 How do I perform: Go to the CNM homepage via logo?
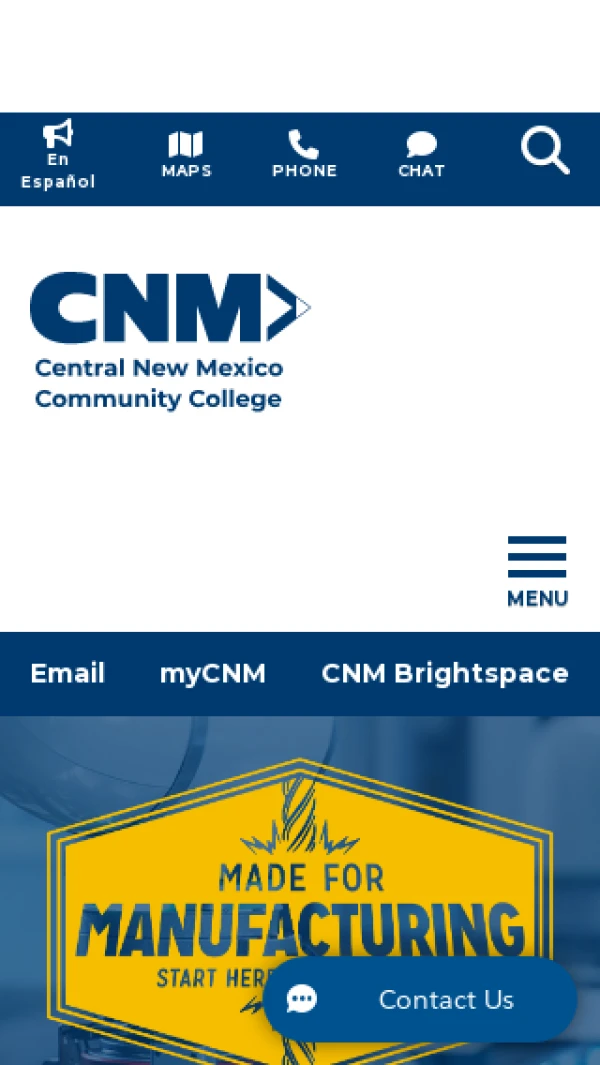click(x=165, y=340)
